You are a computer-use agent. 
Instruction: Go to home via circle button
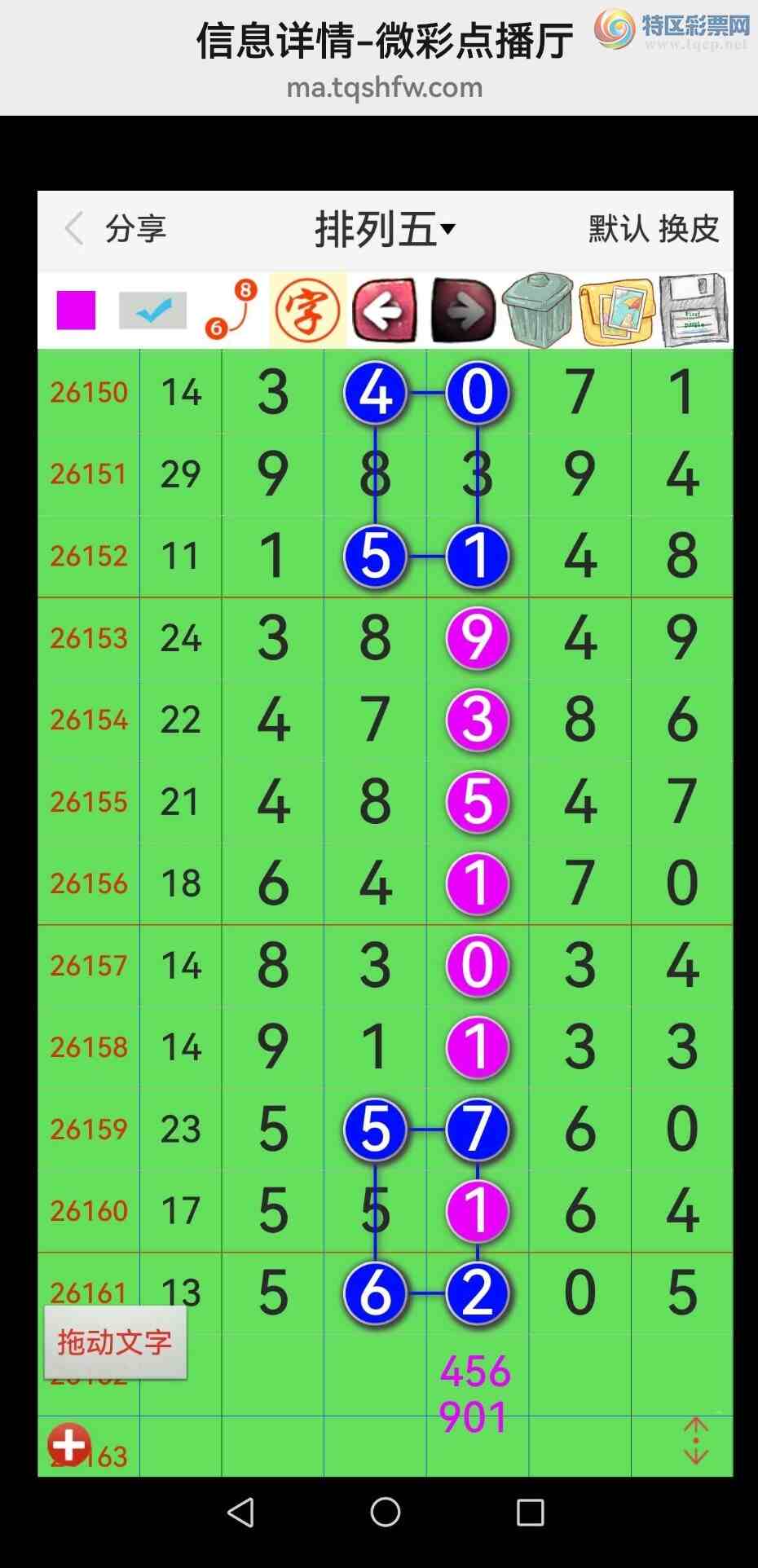coord(385,1513)
